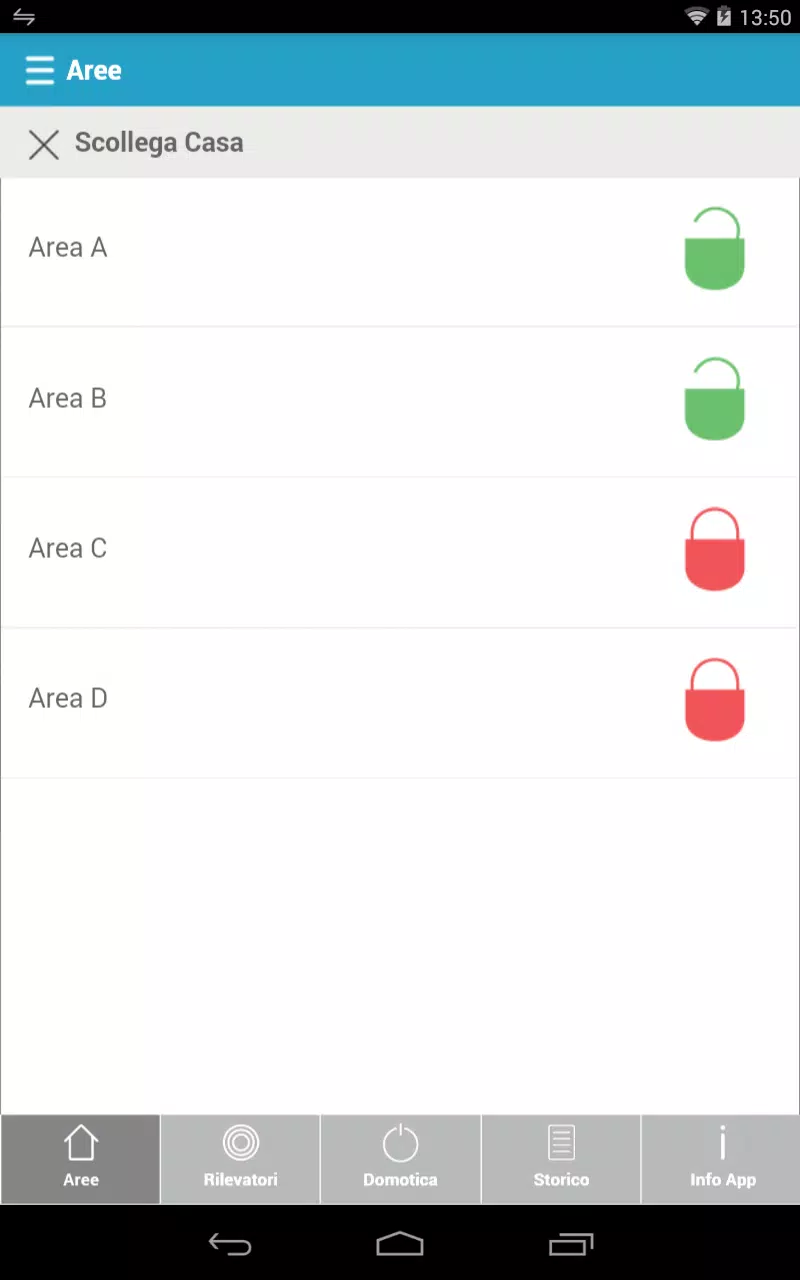Switch to the Rilevatori tab

240,1159
